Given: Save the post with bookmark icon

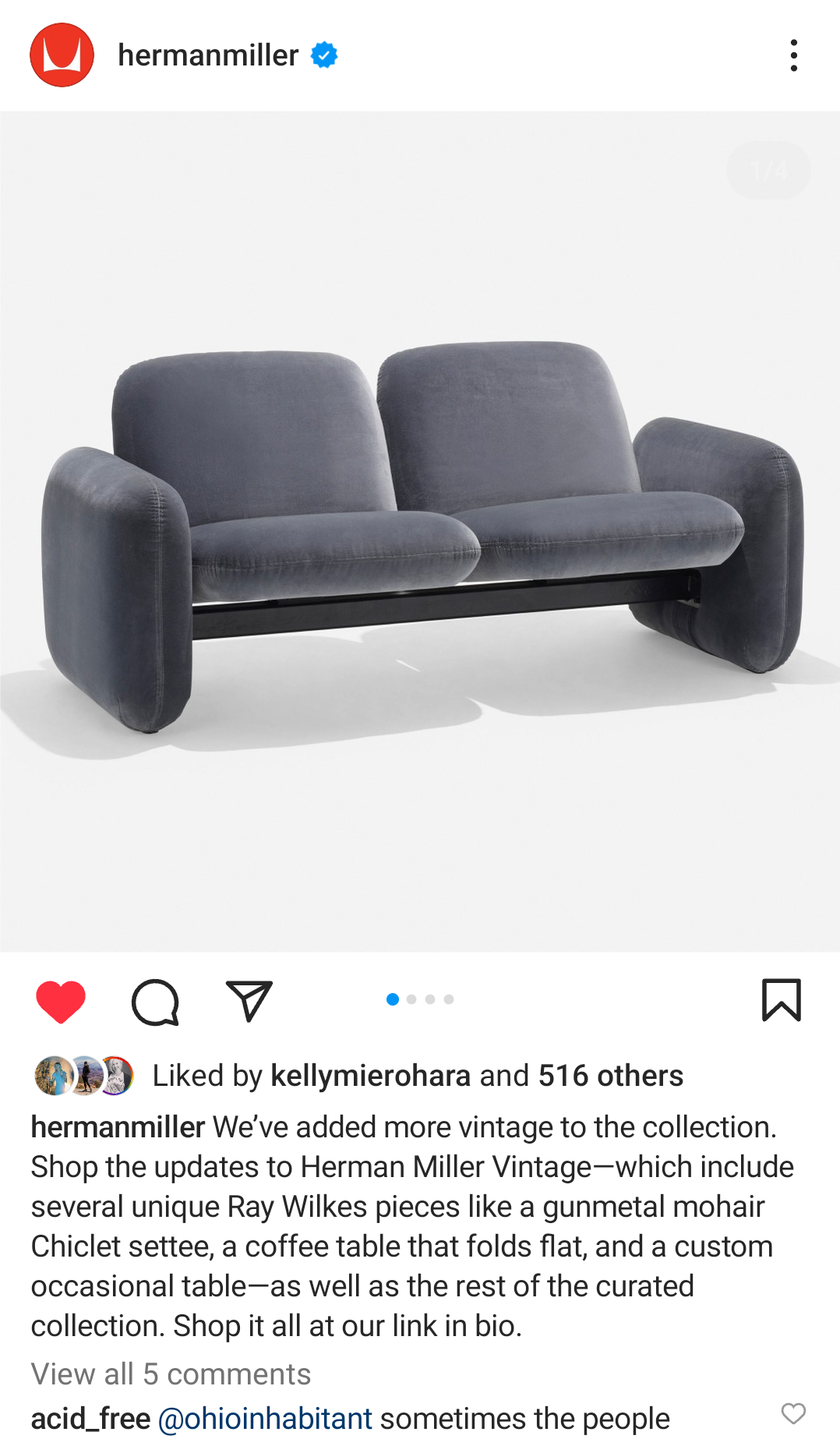Looking at the screenshot, I should click(x=781, y=1000).
